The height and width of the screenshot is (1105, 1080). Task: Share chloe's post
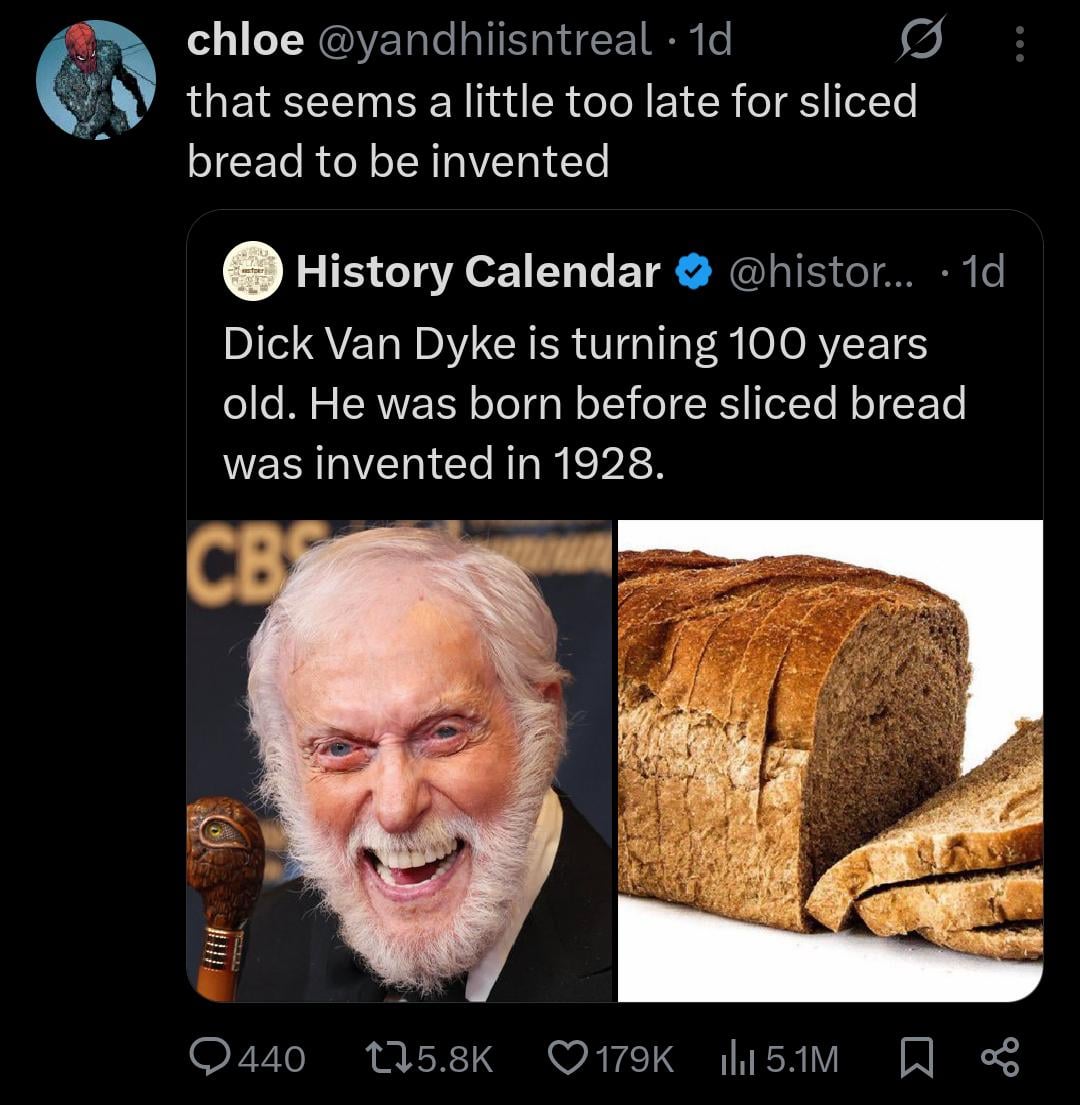click(x=1000, y=1058)
